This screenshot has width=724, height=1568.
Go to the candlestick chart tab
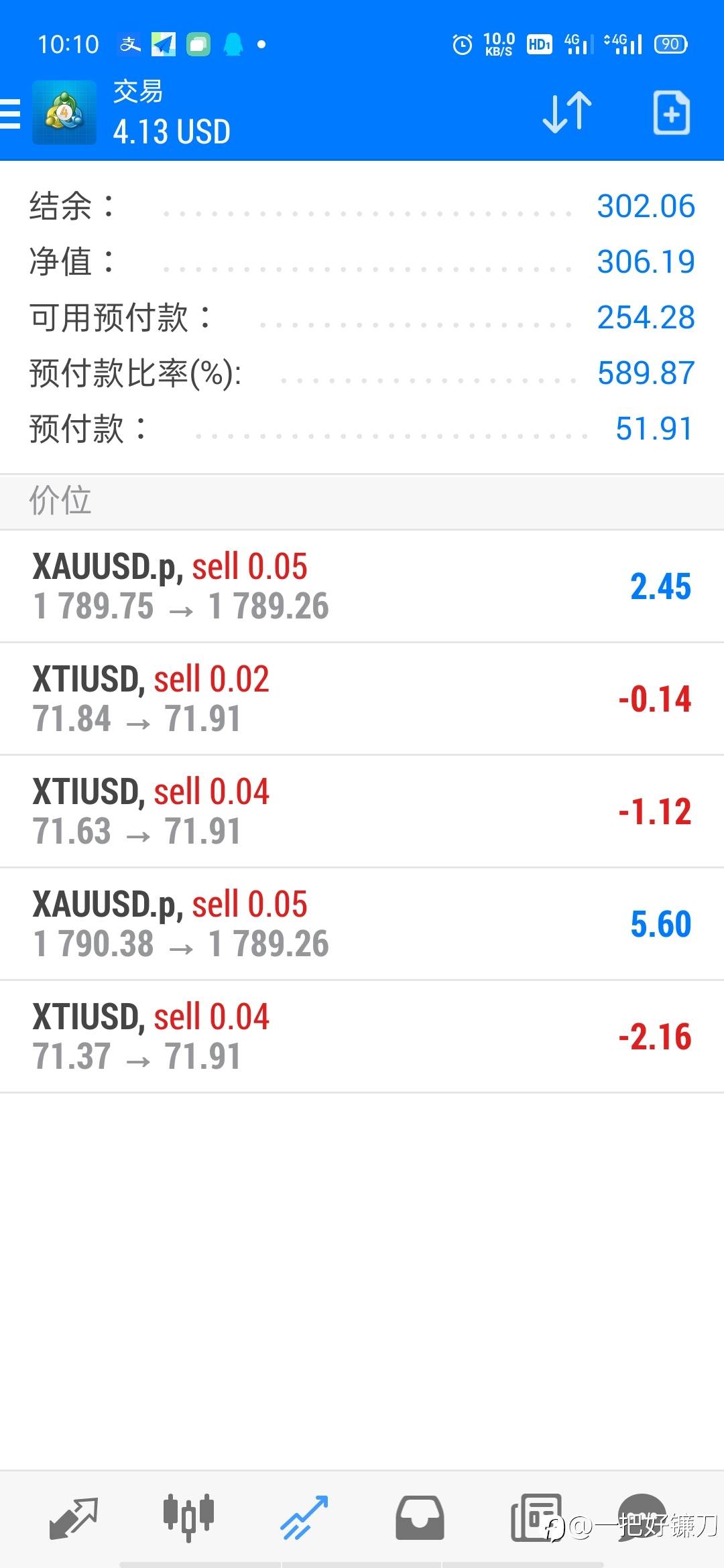click(188, 1517)
